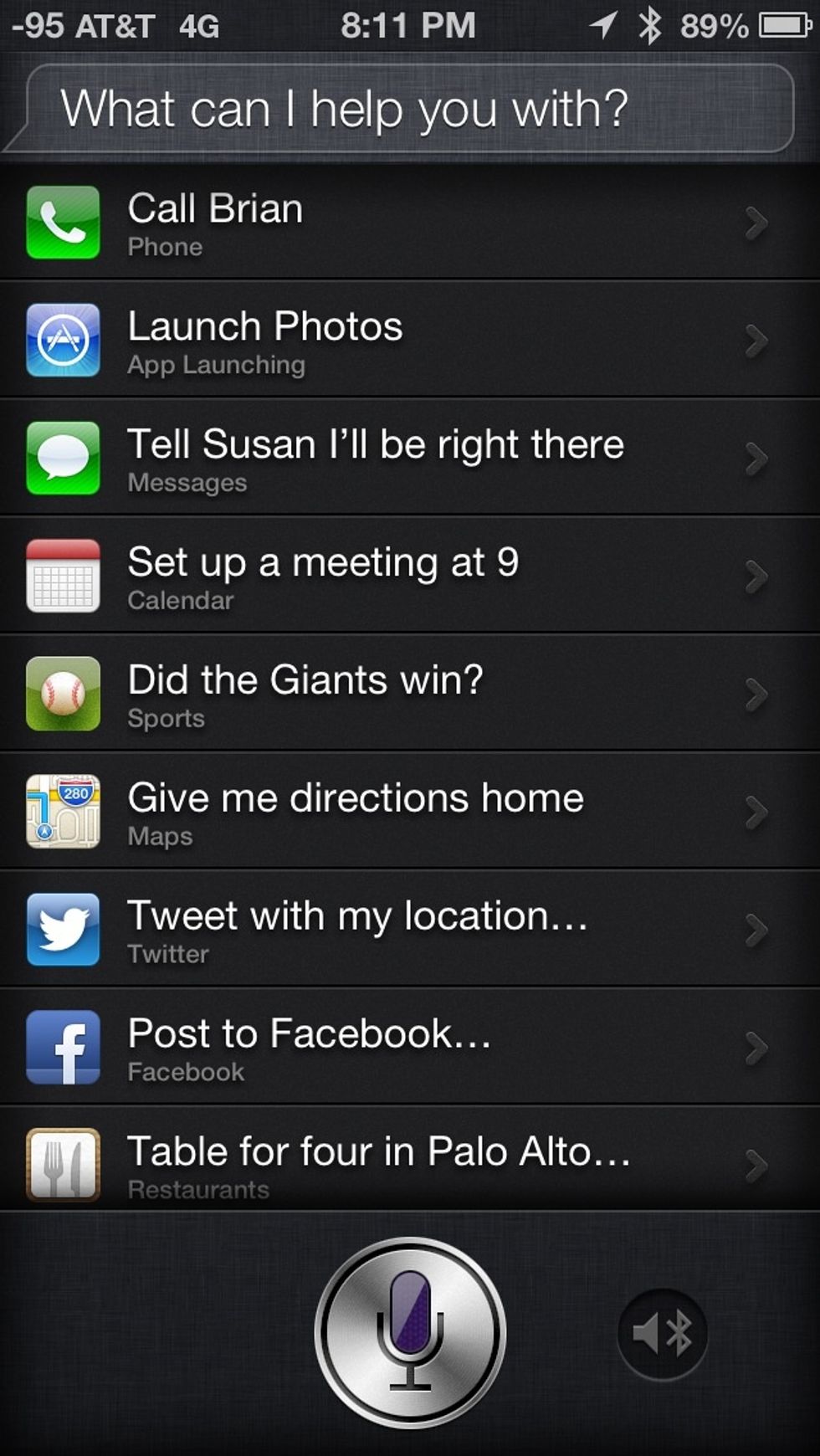Screen dimensions: 820x1456
Task: Open Table for four in Palo Alto
Action: point(410,1163)
